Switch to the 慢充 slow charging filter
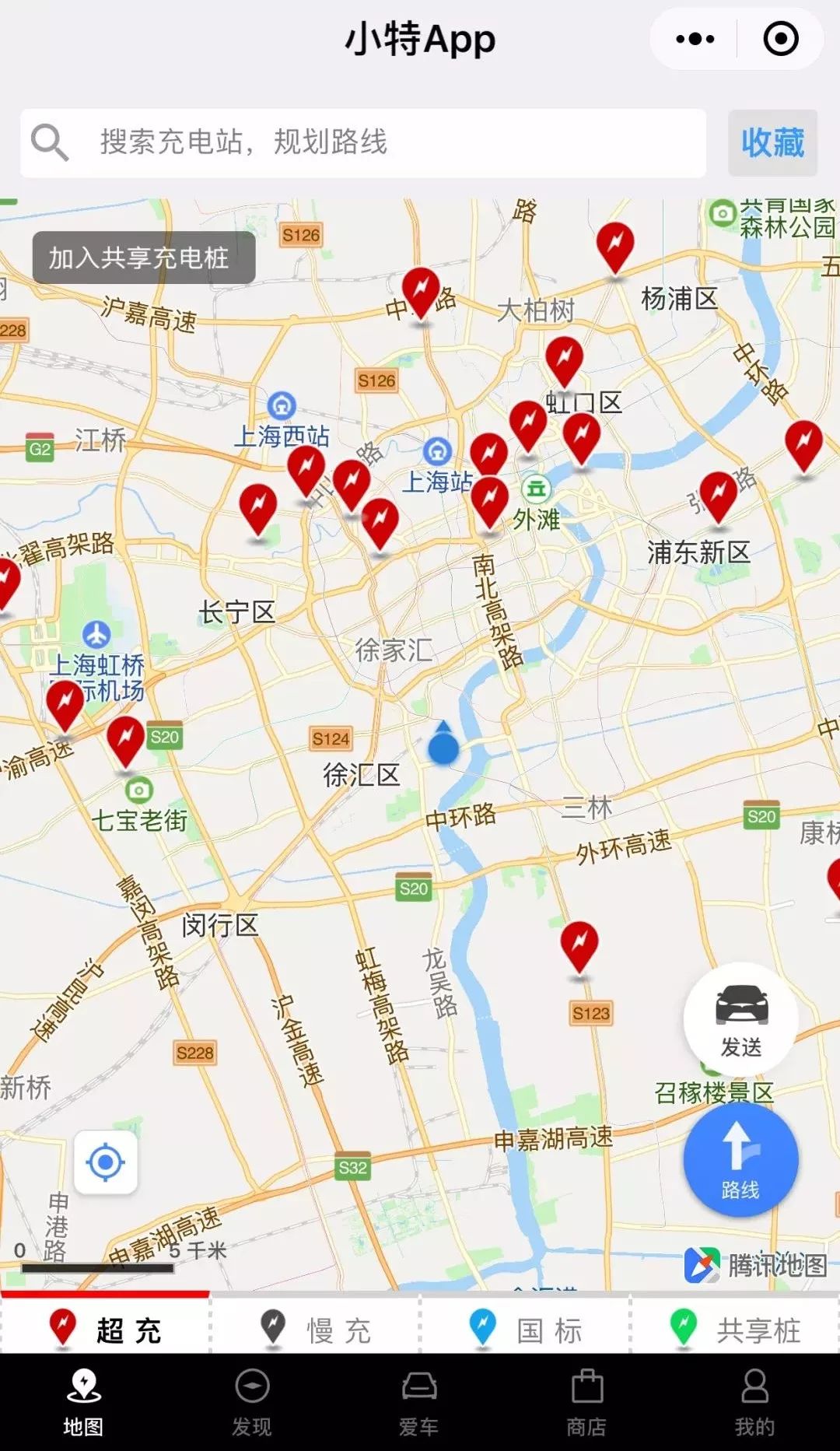The height and width of the screenshot is (1451, 840). coord(316,1330)
